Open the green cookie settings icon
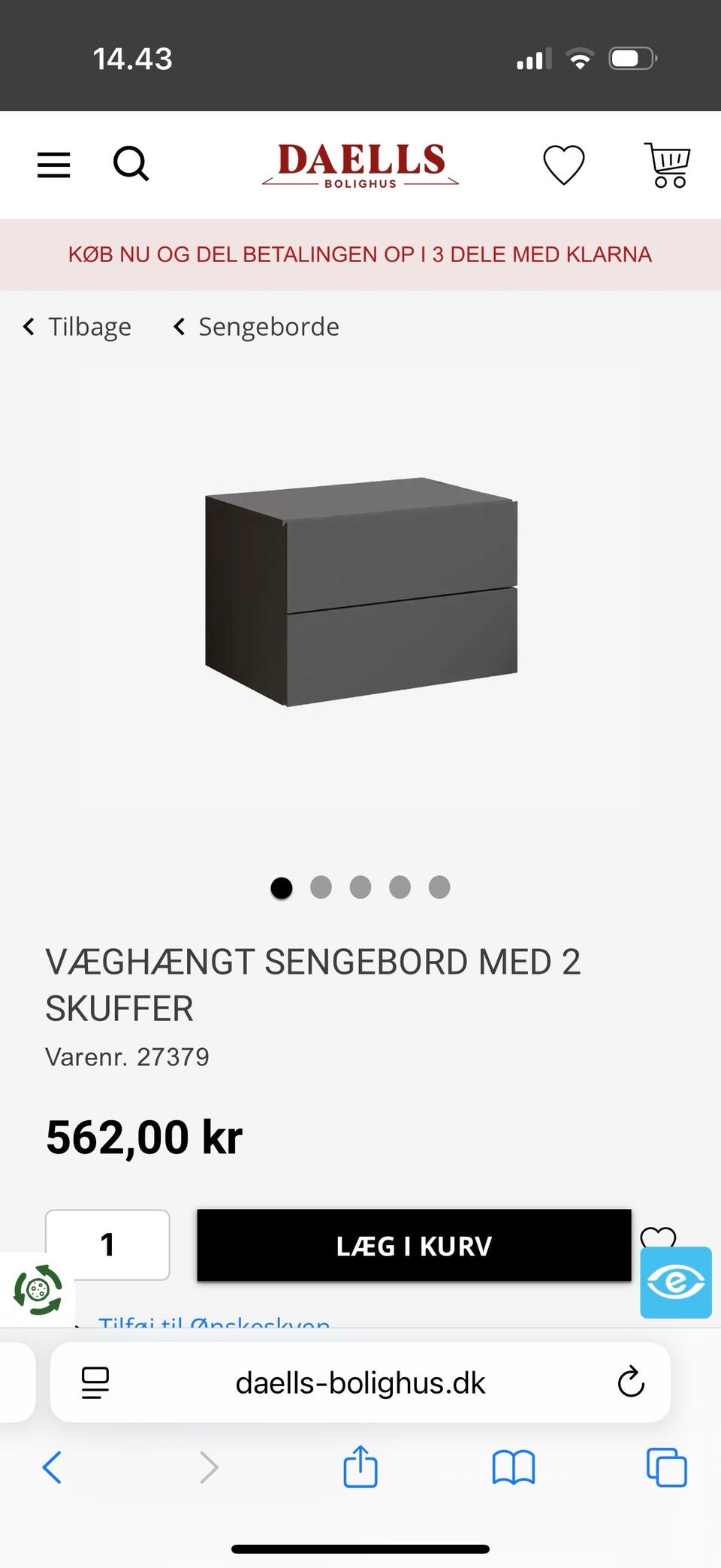Image resolution: width=721 pixels, height=1568 pixels. pos(38,1290)
